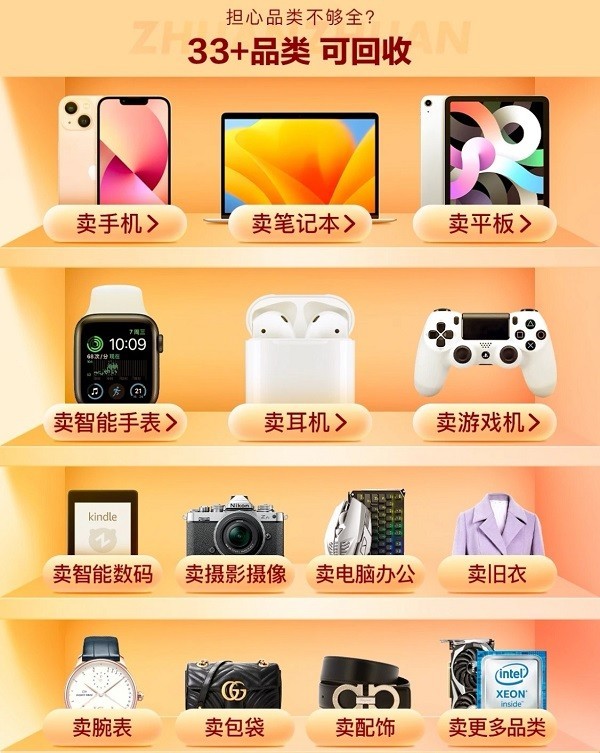This screenshot has height=753, width=600.
Task: Open 卖配饰 accessories category
Action: tap(365, 728)
